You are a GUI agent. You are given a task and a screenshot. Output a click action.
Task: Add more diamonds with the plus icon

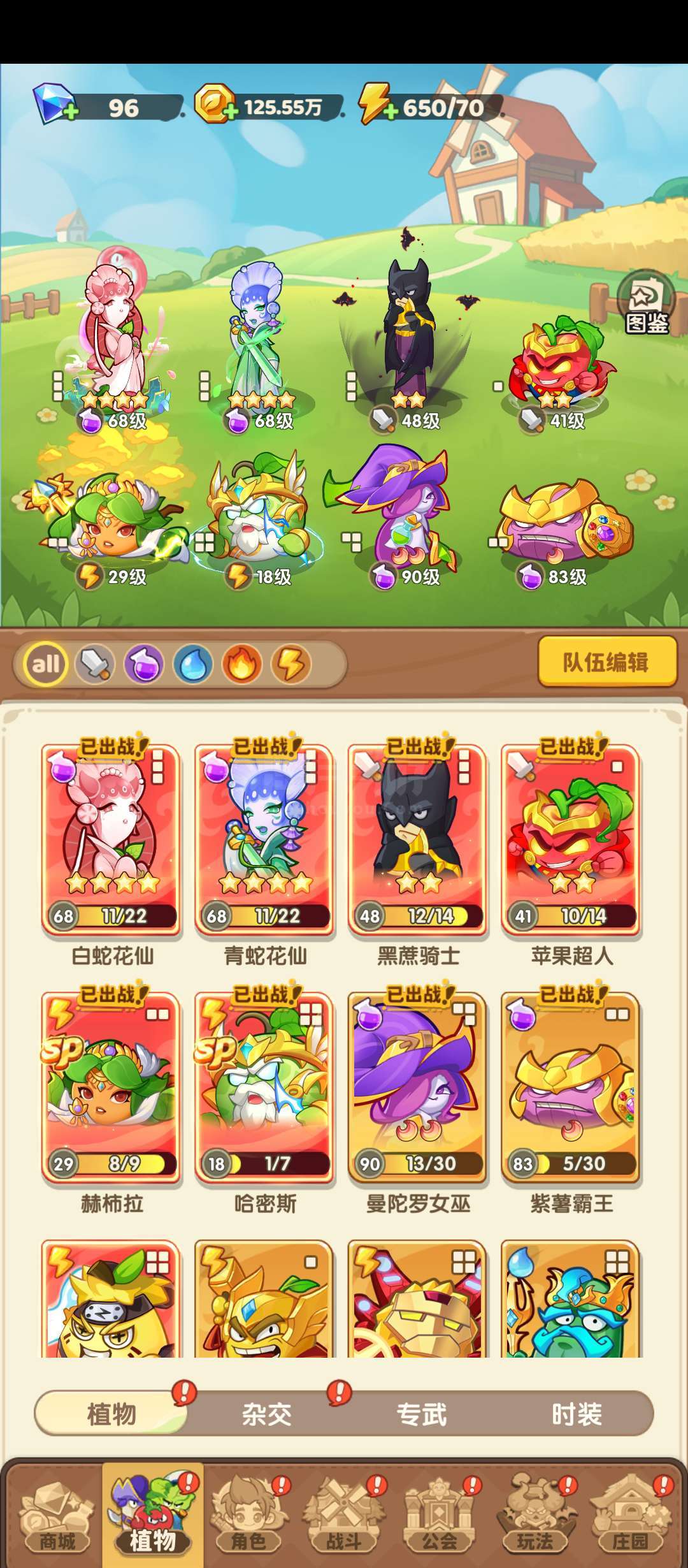[70, 112]
